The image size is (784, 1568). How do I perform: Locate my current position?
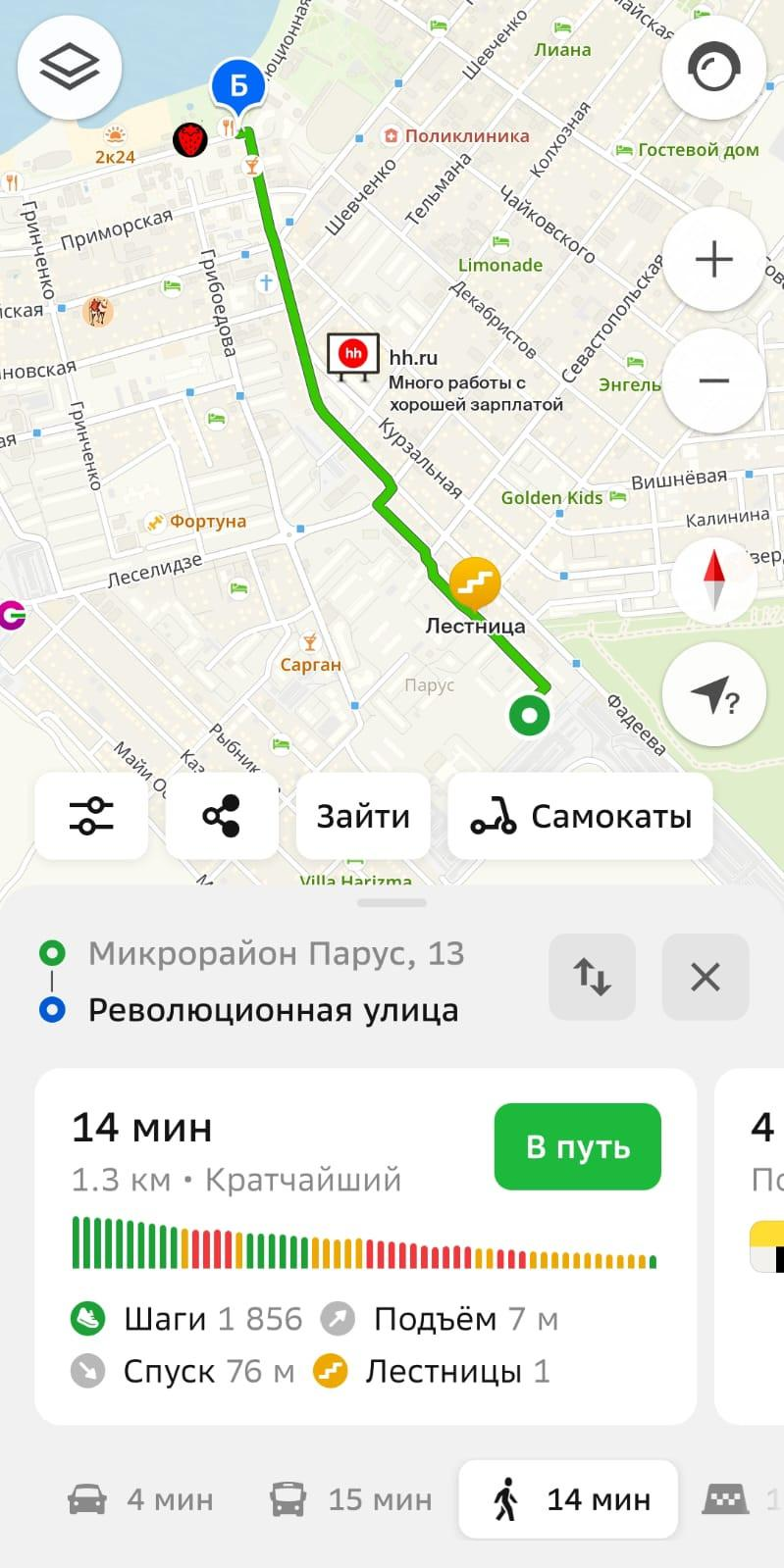tap(713, 694)
